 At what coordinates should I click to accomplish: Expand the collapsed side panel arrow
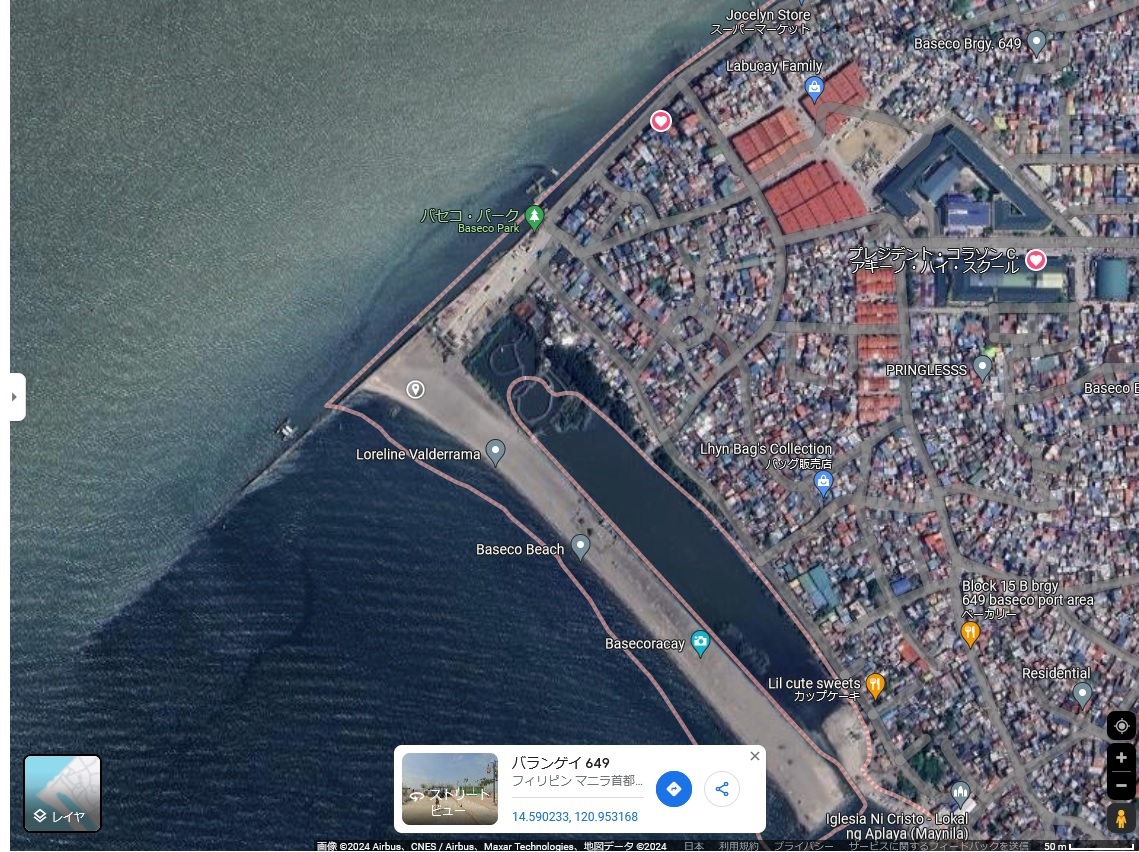pos(14,397)
